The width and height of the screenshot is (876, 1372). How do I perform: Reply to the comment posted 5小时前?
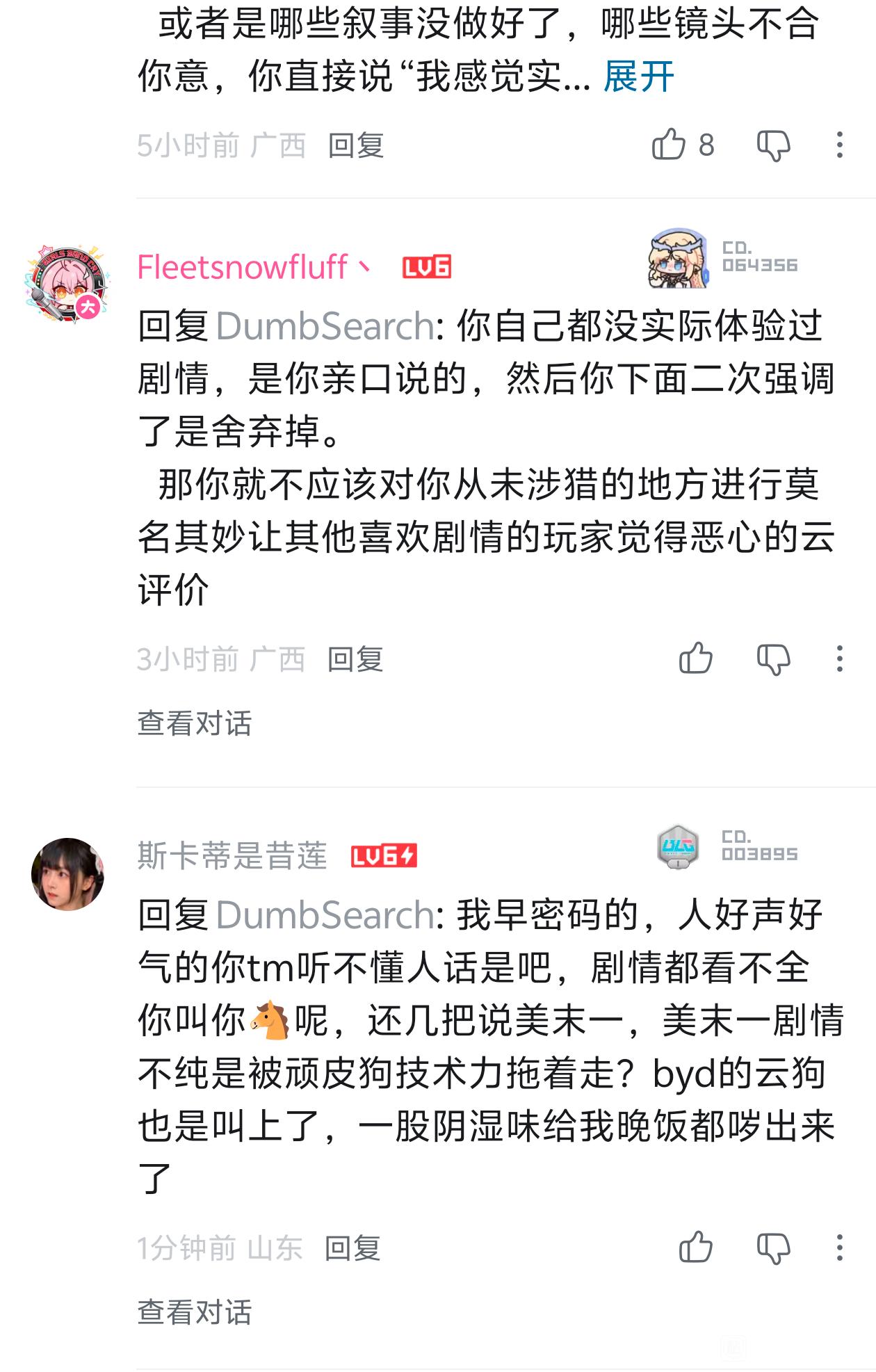coord(355,146)
